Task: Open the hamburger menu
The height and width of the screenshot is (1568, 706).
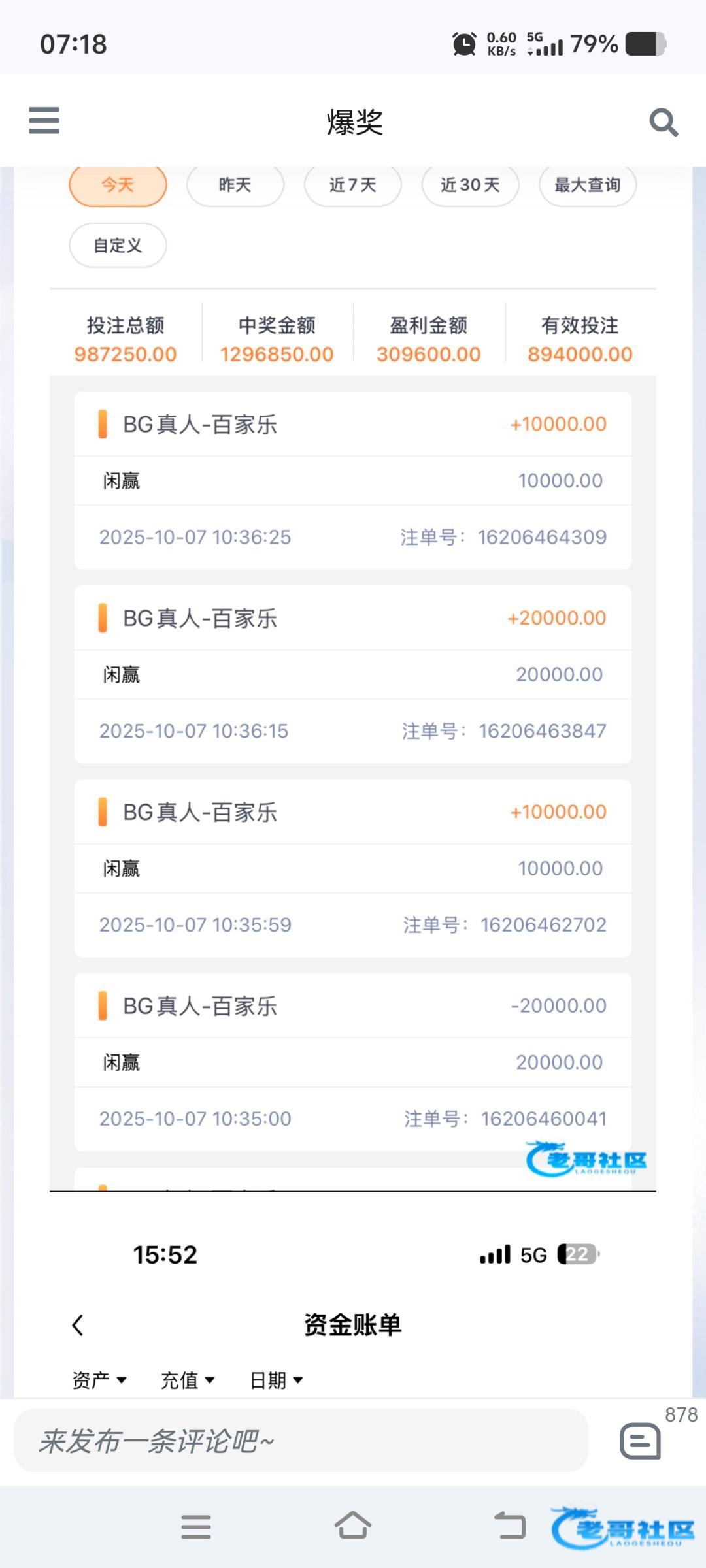Action: point(44,121)
